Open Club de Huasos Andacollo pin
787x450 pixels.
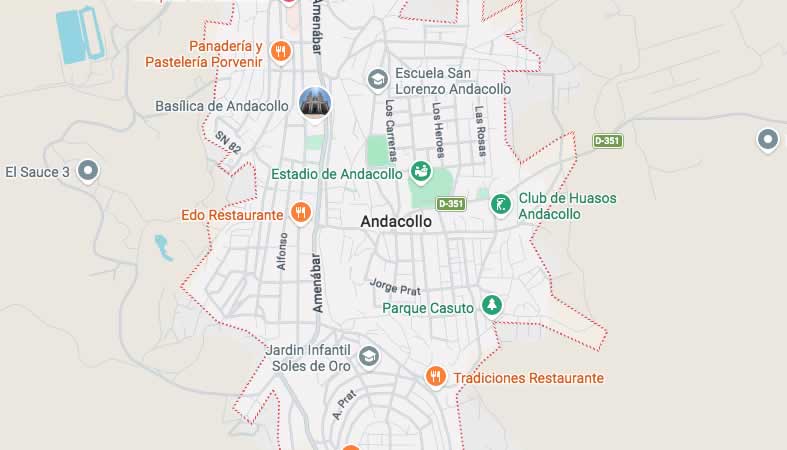(x=501, y=204)
